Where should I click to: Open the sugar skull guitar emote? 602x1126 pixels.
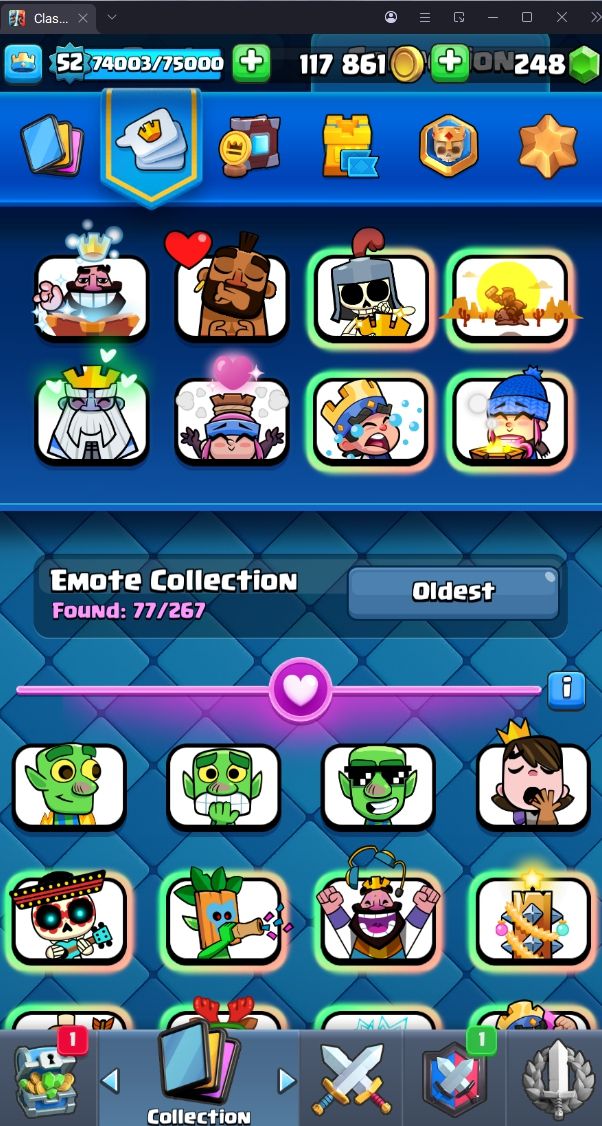click(69, 920)
